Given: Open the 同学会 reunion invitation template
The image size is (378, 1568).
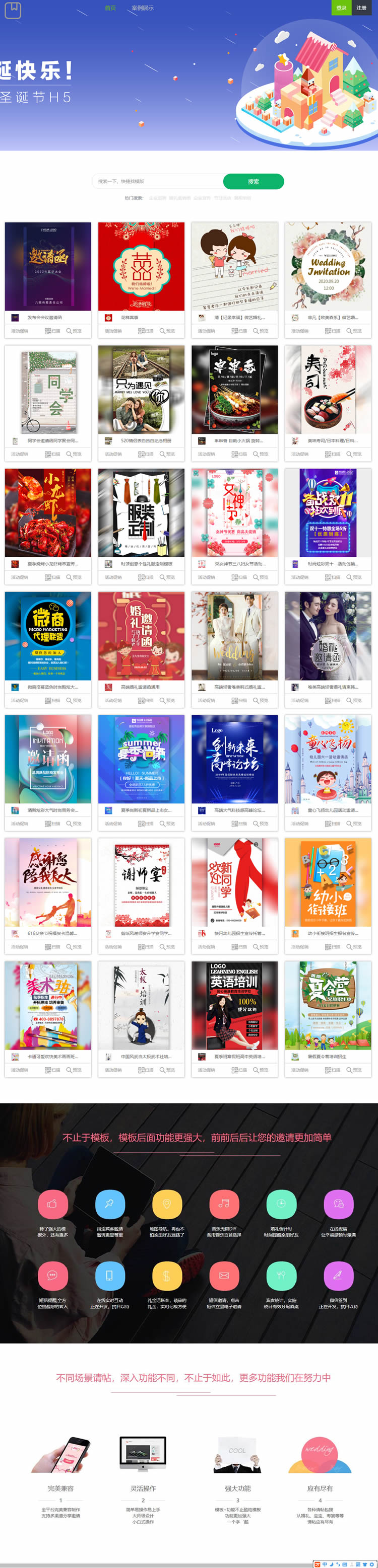Looking at the screenshot, I should [47, 390].
